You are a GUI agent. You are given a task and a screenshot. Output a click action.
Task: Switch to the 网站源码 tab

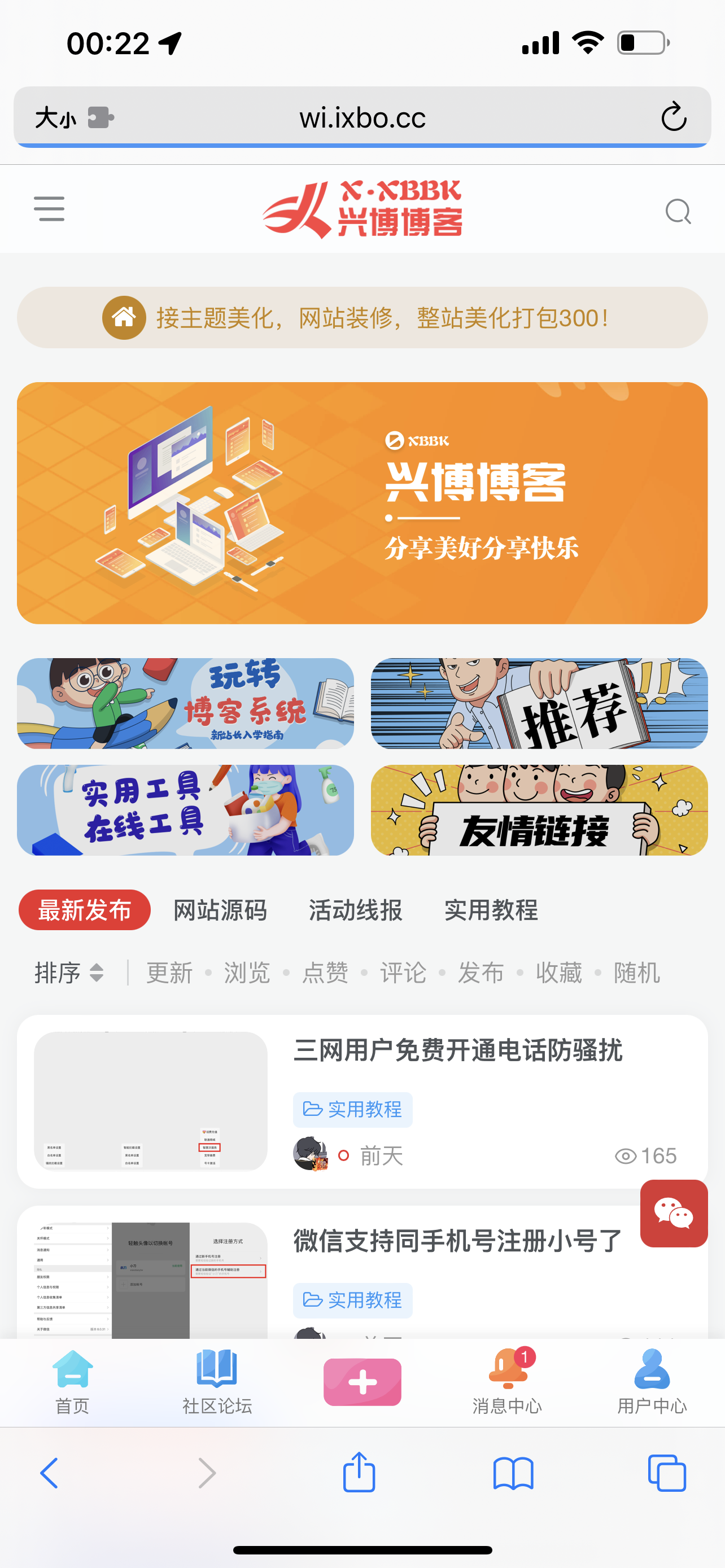tap(220, 910)
